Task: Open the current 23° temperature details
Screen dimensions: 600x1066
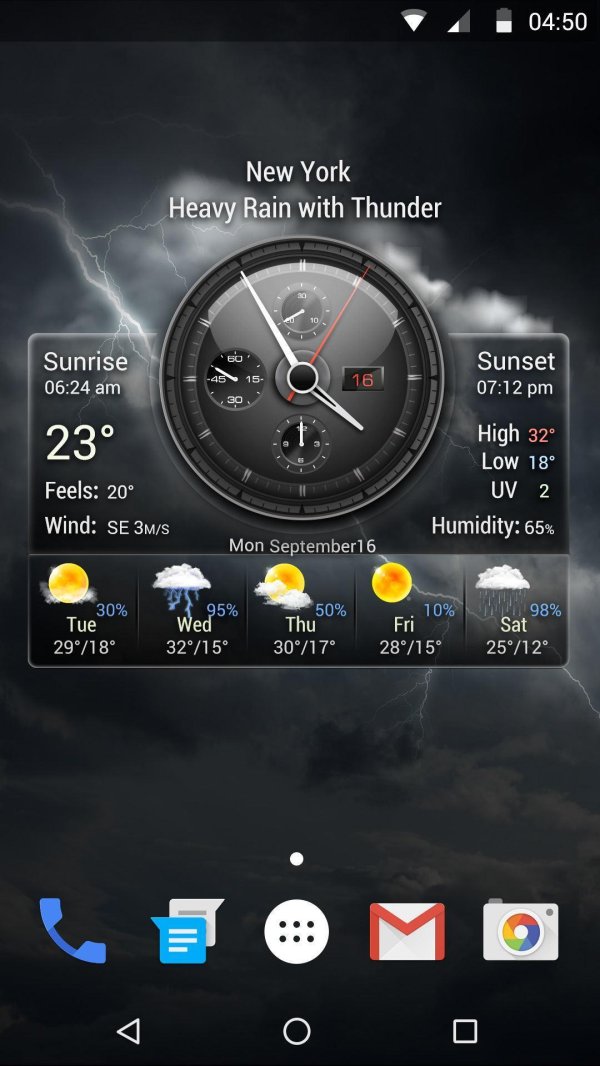Action: [x=80, y=442]
